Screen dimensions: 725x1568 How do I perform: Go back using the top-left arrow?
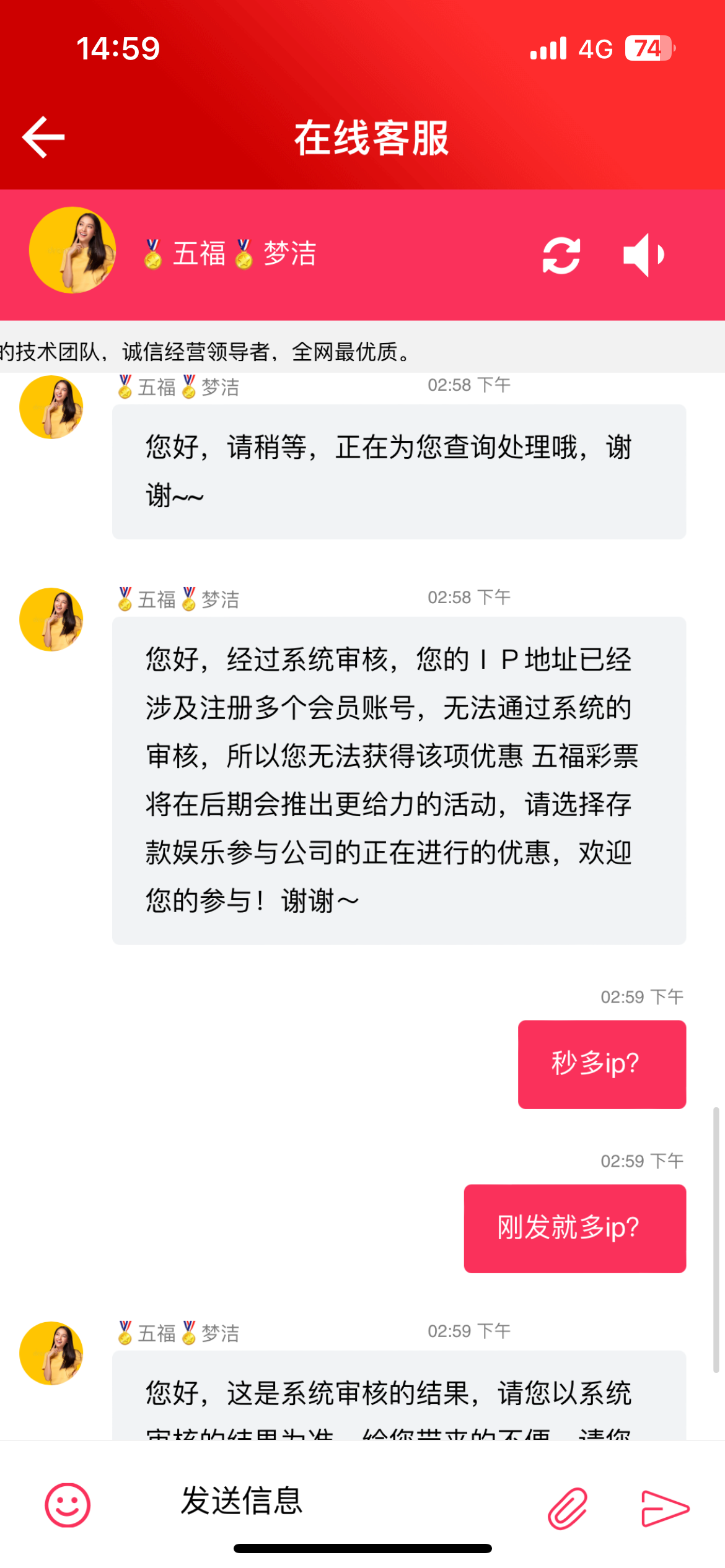[x=43, y=137]
